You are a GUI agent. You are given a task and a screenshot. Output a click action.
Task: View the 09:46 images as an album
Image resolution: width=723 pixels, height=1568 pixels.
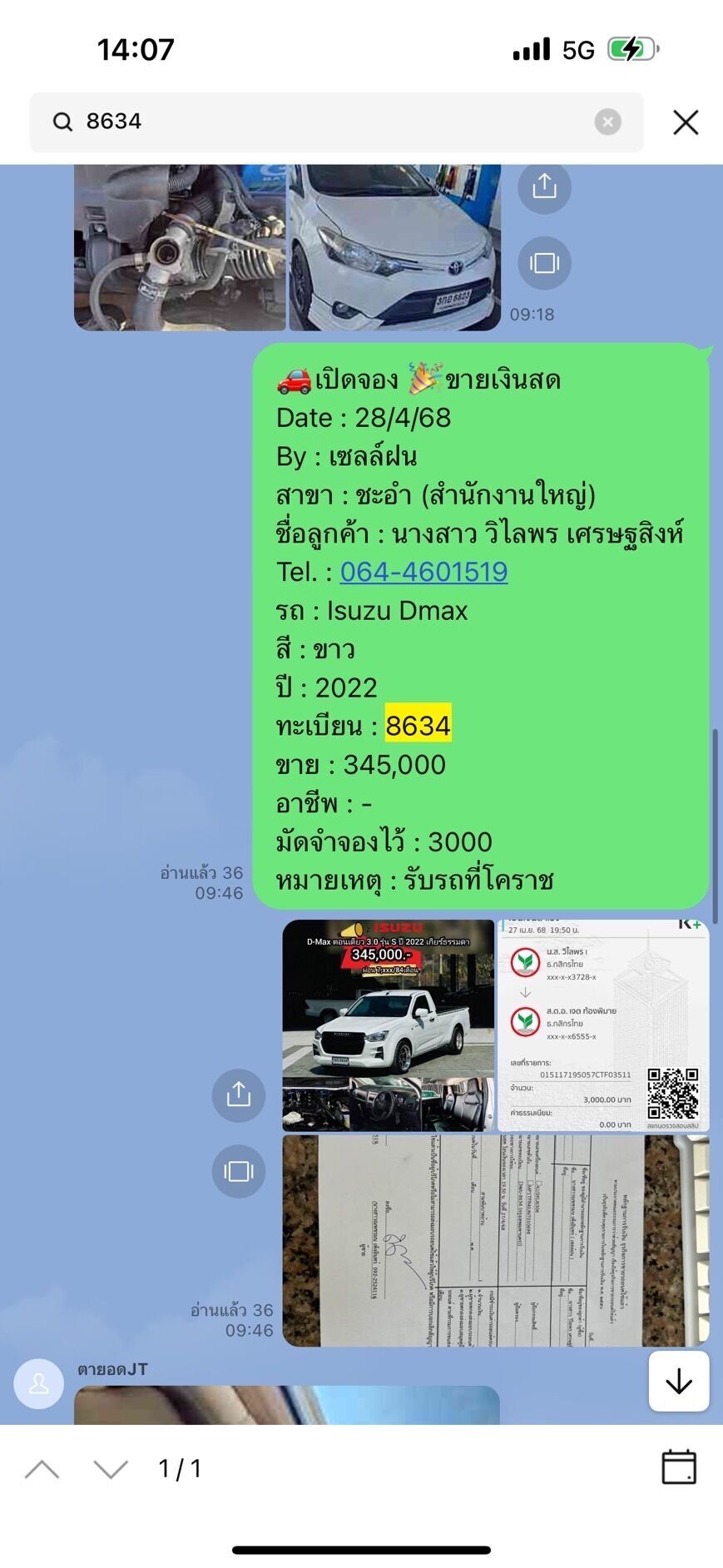[239, 1171]
